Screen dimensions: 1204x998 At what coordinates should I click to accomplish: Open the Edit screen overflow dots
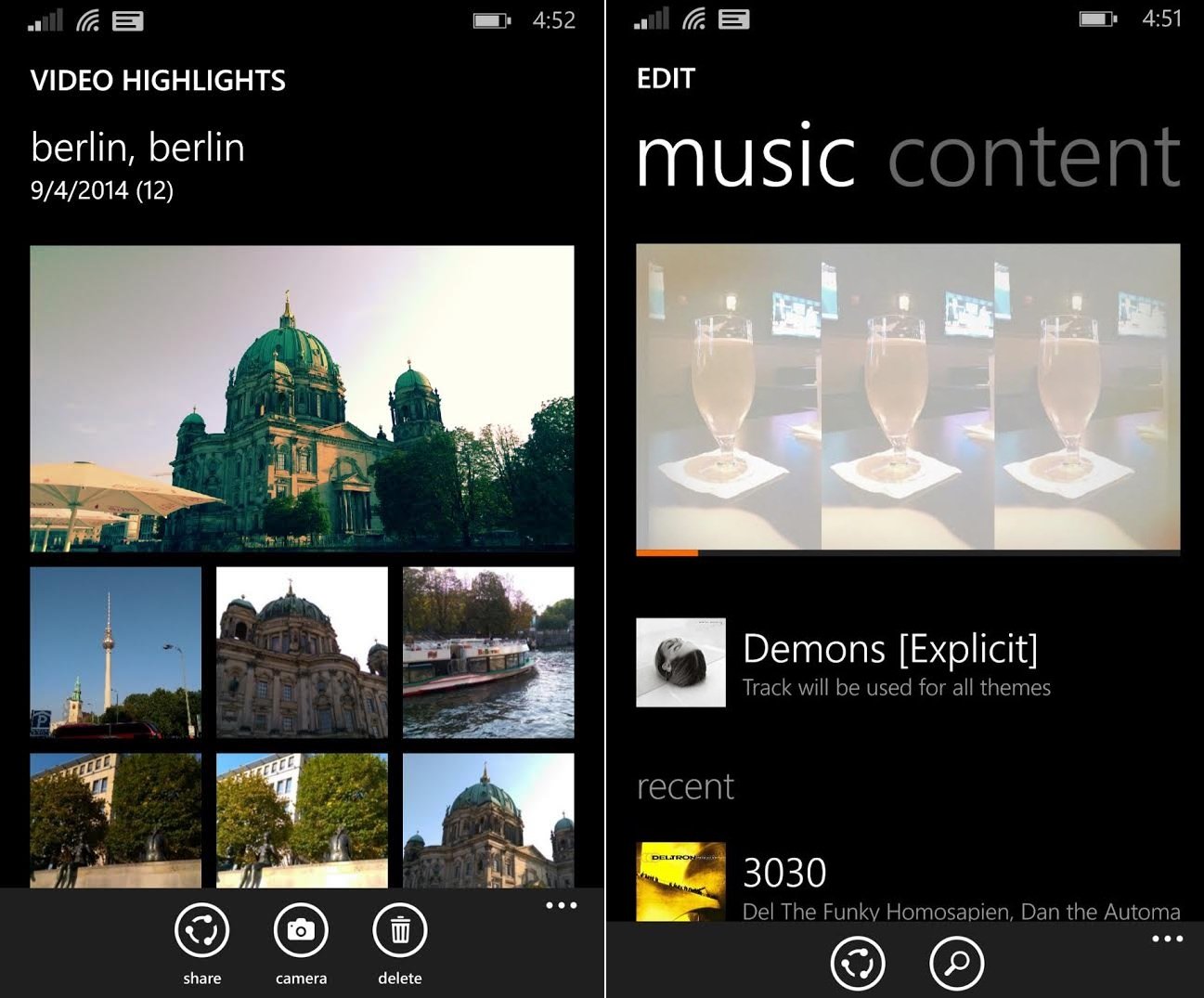[1167, 940]
